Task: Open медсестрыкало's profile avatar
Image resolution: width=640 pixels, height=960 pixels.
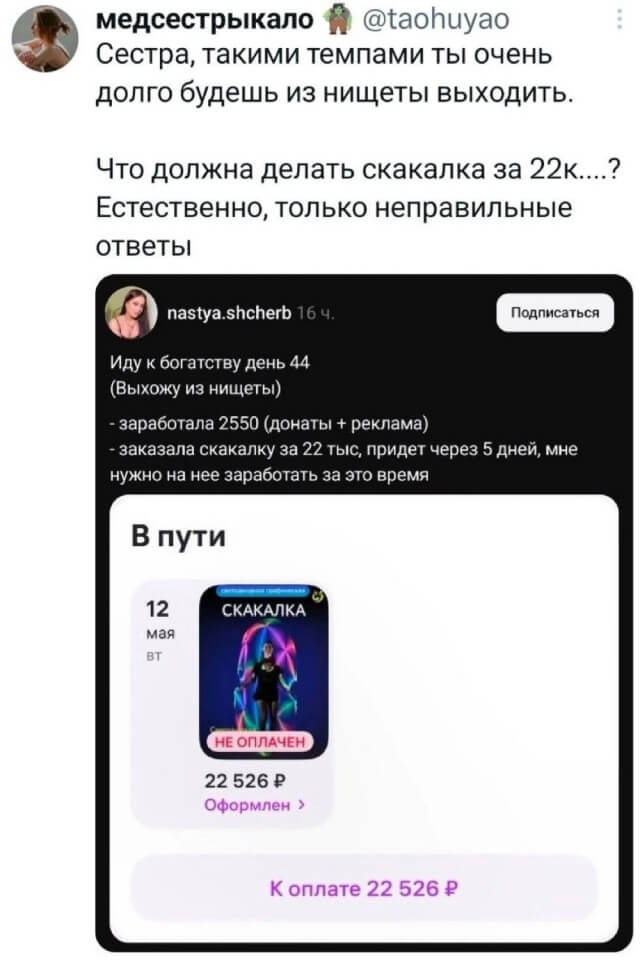Action: 45,40
